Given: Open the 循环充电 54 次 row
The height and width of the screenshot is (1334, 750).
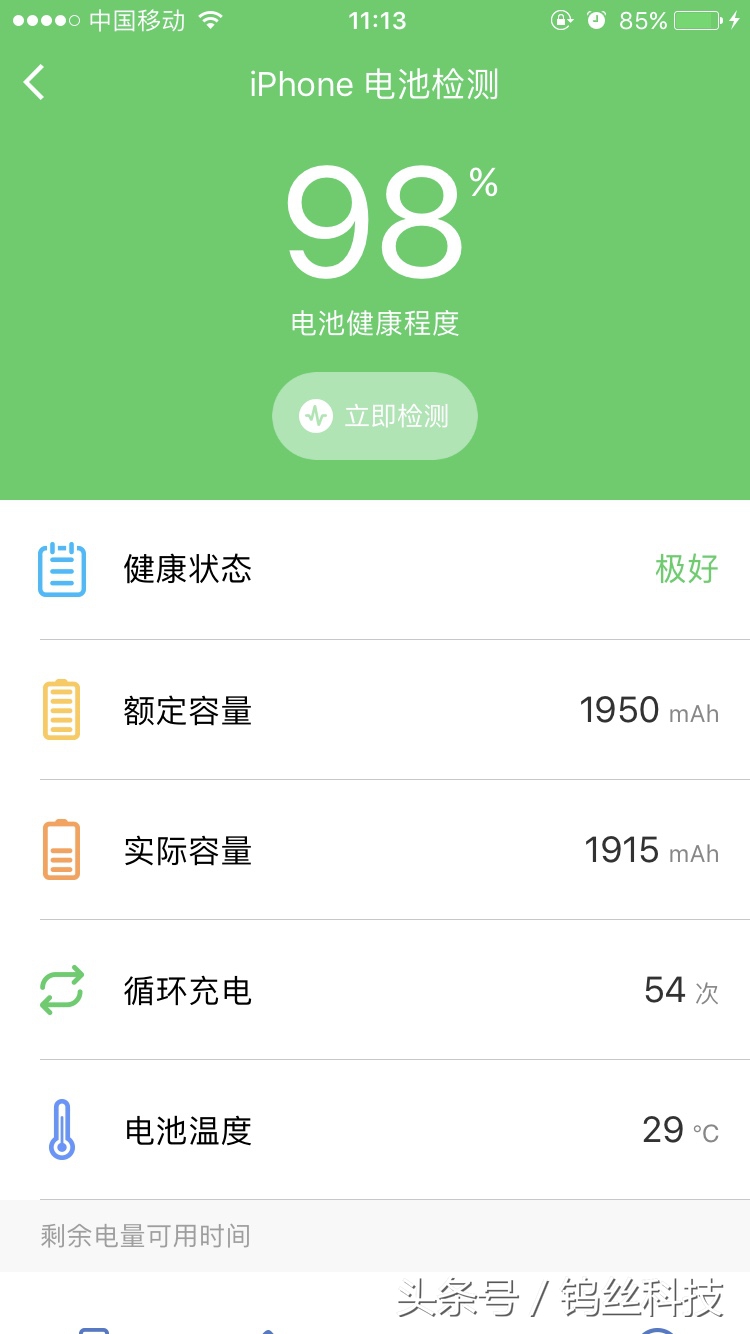Looking at the screenshot, I should [375, 991].
